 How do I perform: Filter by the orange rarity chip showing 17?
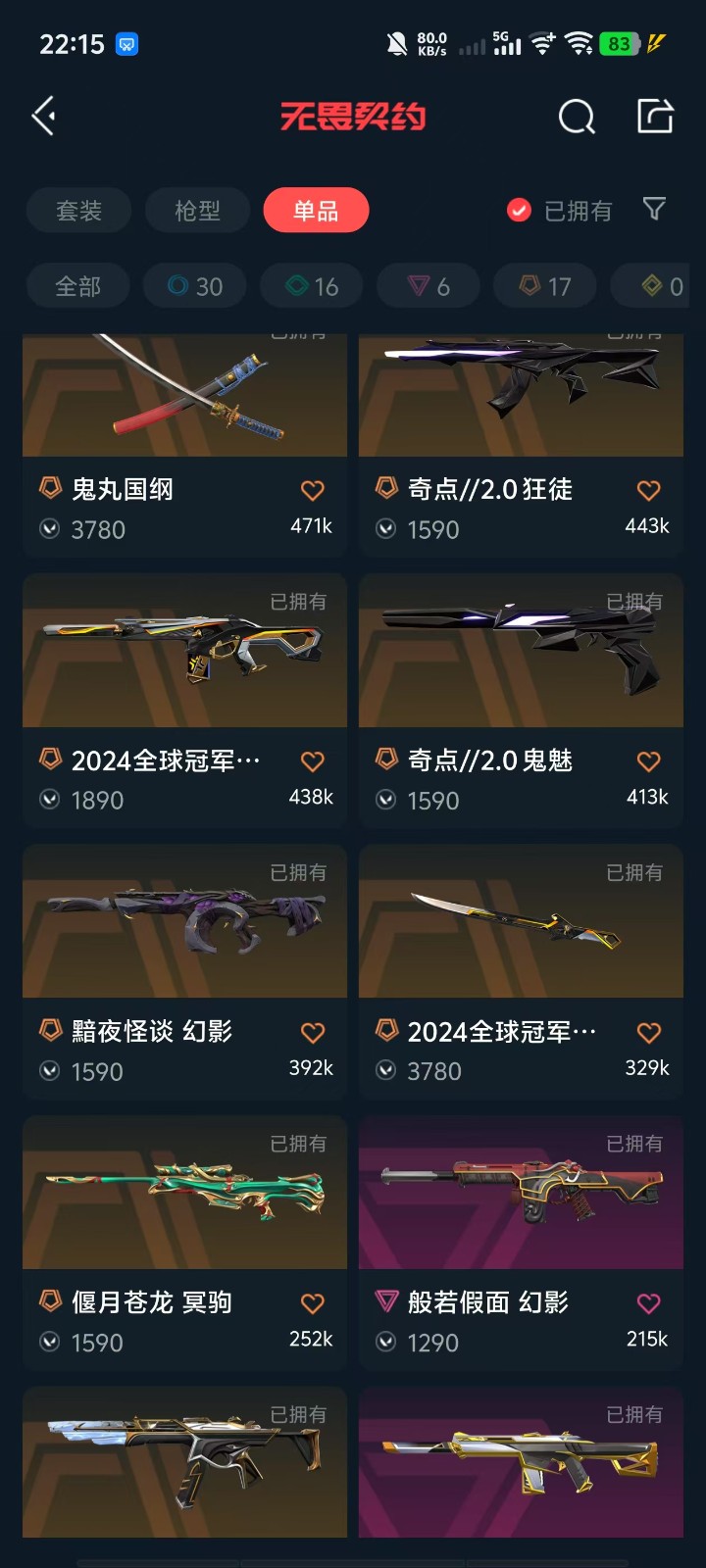click(545, 286)
